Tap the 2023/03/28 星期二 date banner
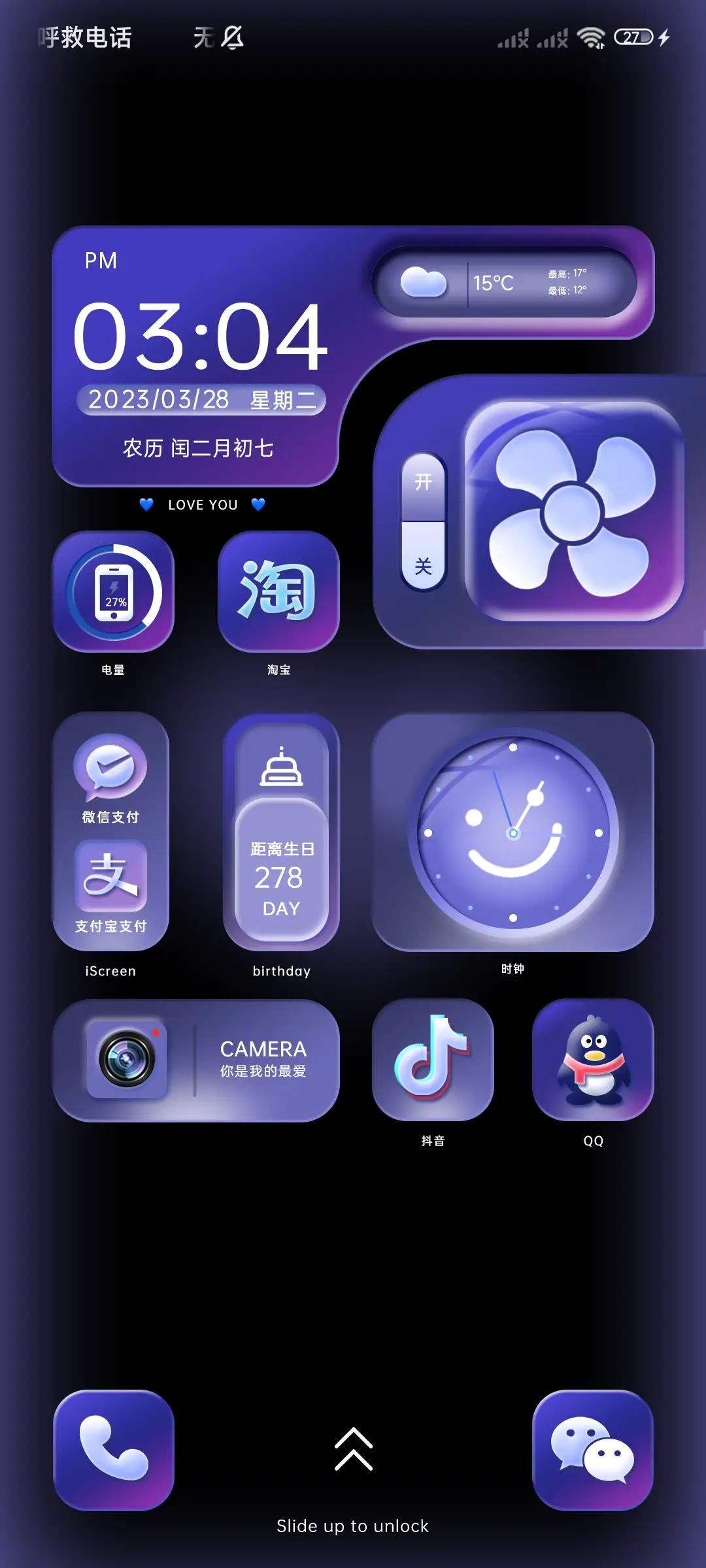706x1568 pixels. (201, 399)
